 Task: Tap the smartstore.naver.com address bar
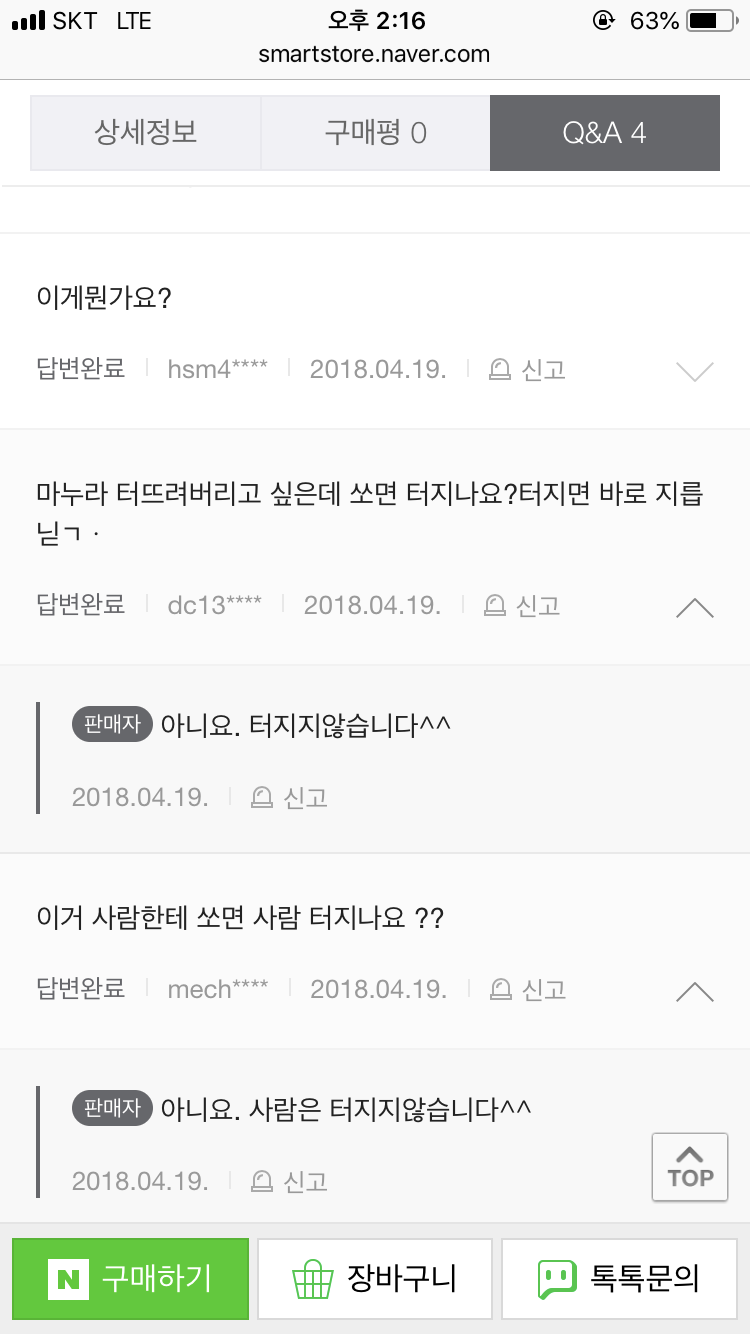click(x=375, y=54)
